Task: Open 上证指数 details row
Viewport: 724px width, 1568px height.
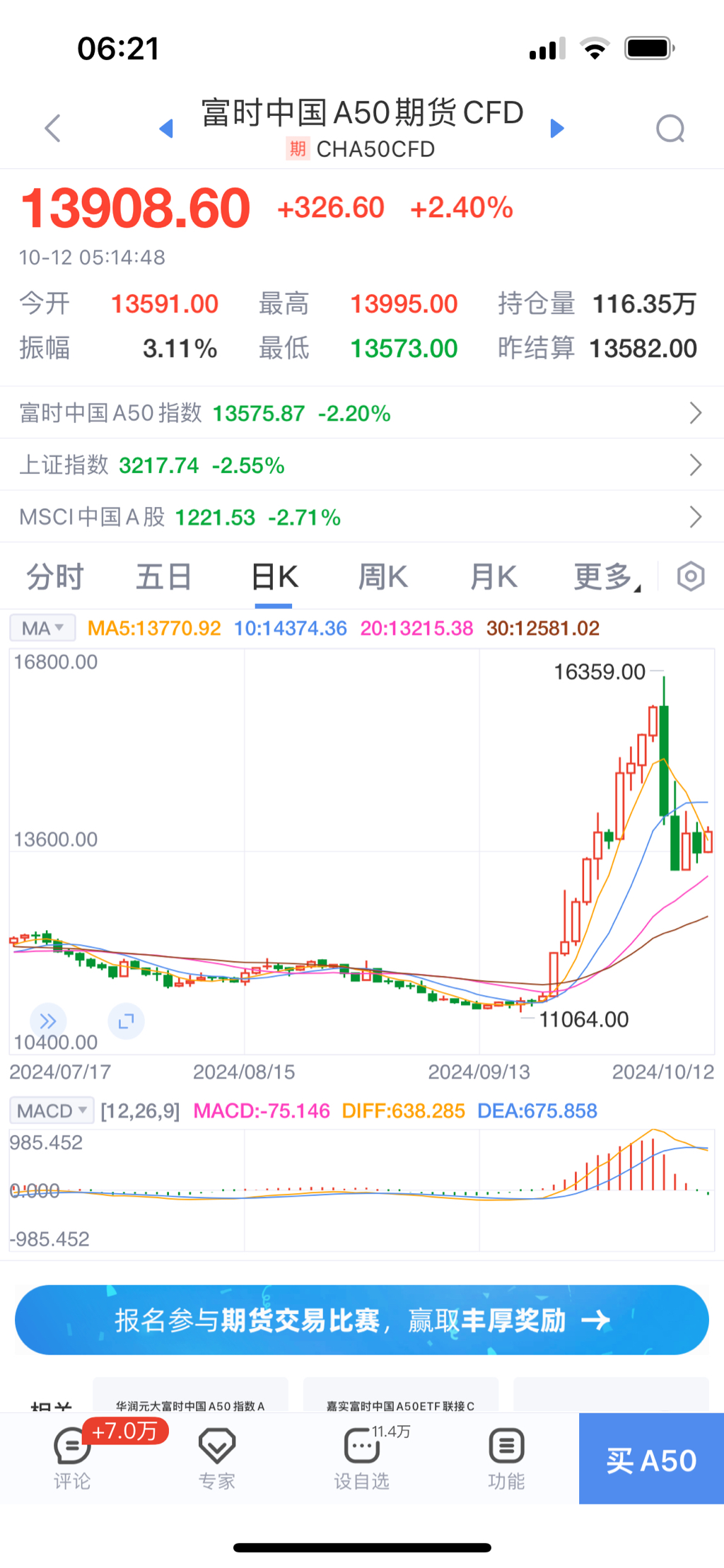Action: pos(361,465)
